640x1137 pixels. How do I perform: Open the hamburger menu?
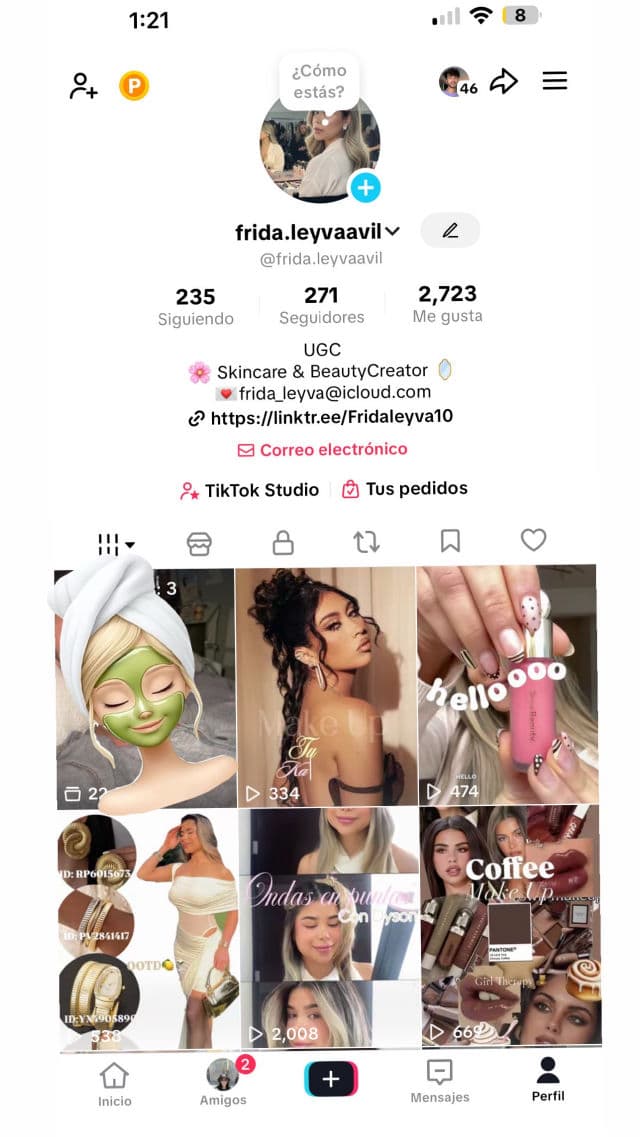(x=555, y=82)
